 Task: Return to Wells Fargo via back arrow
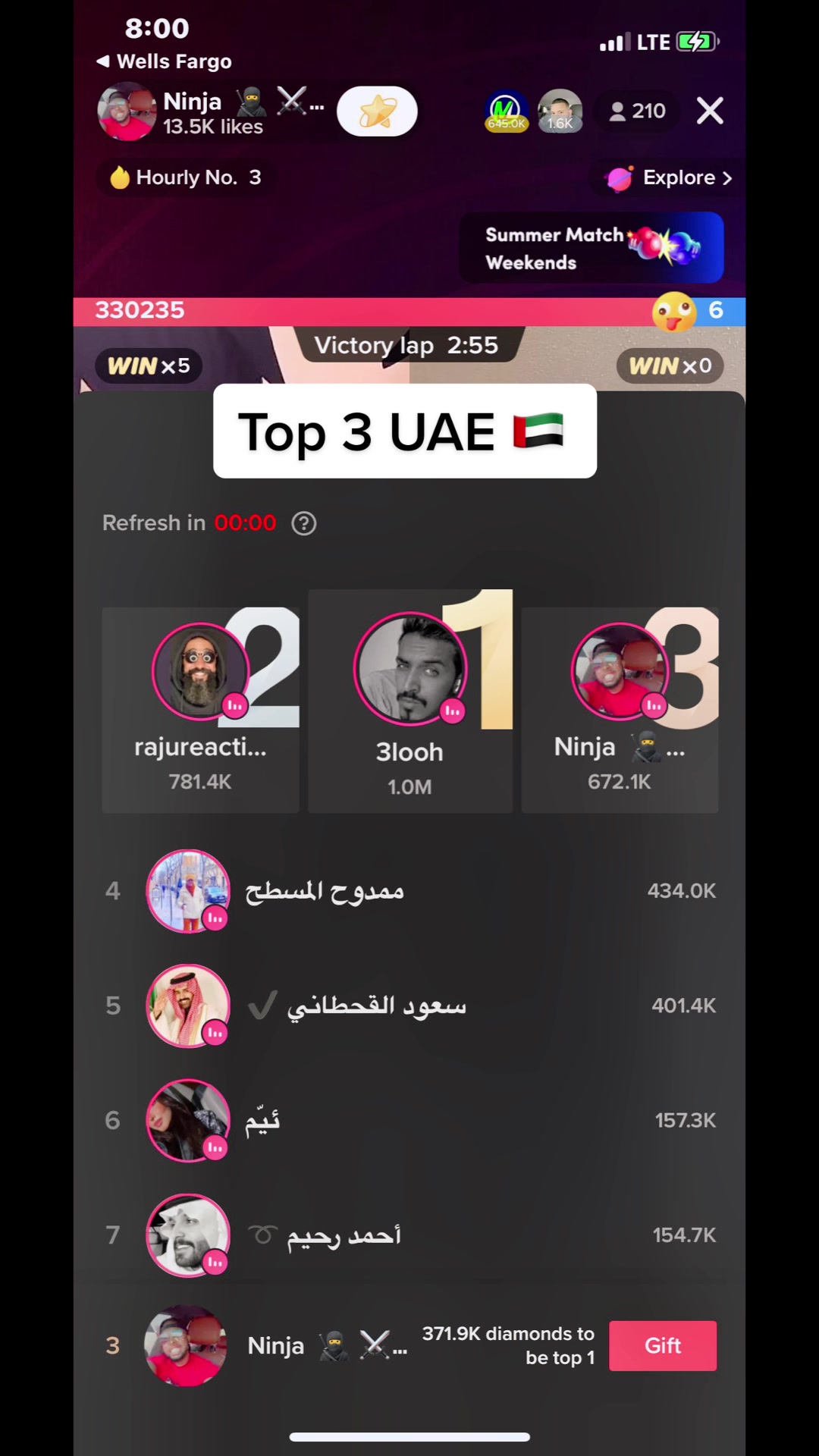(164, 61)
